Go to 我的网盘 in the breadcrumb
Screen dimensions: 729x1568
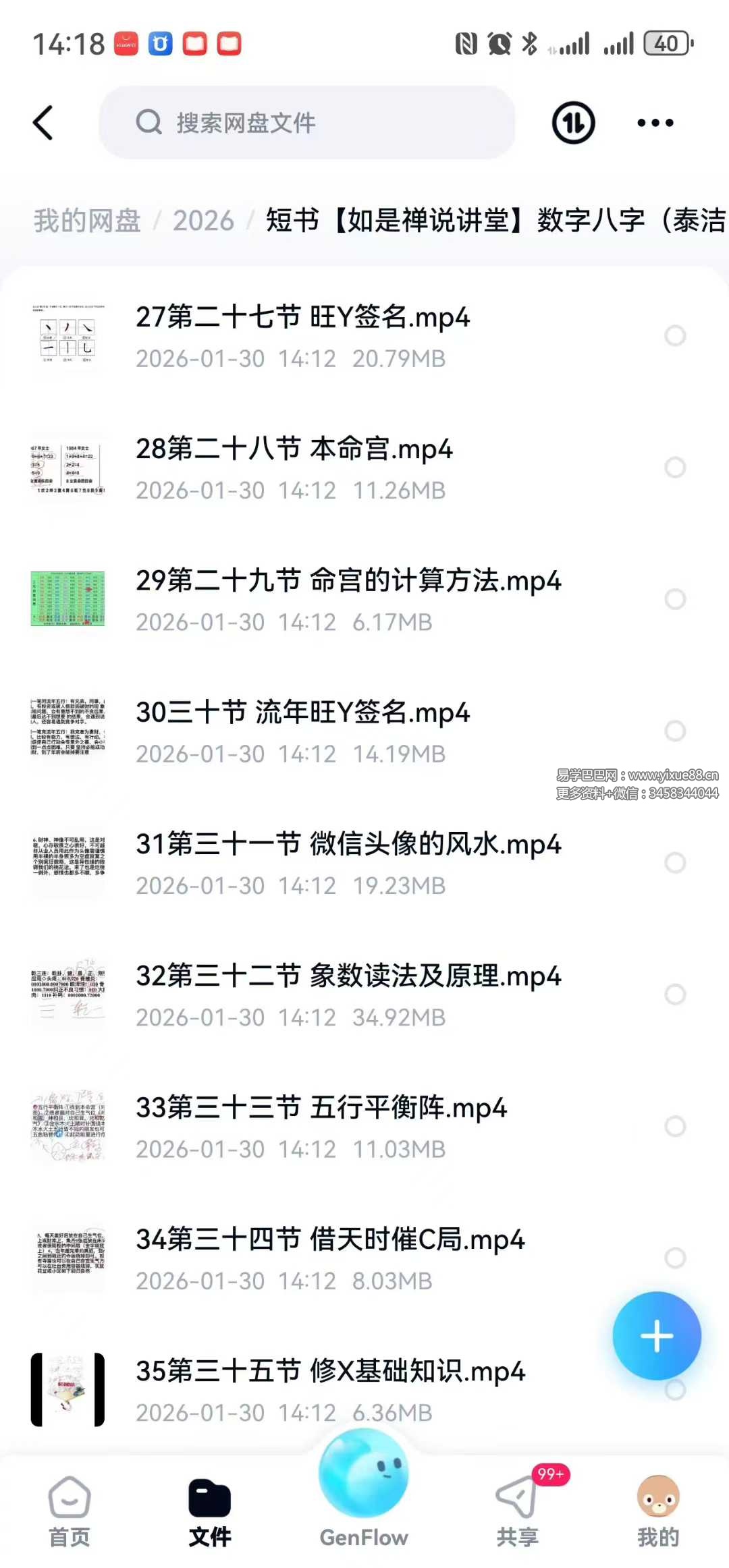pos(87,221)
